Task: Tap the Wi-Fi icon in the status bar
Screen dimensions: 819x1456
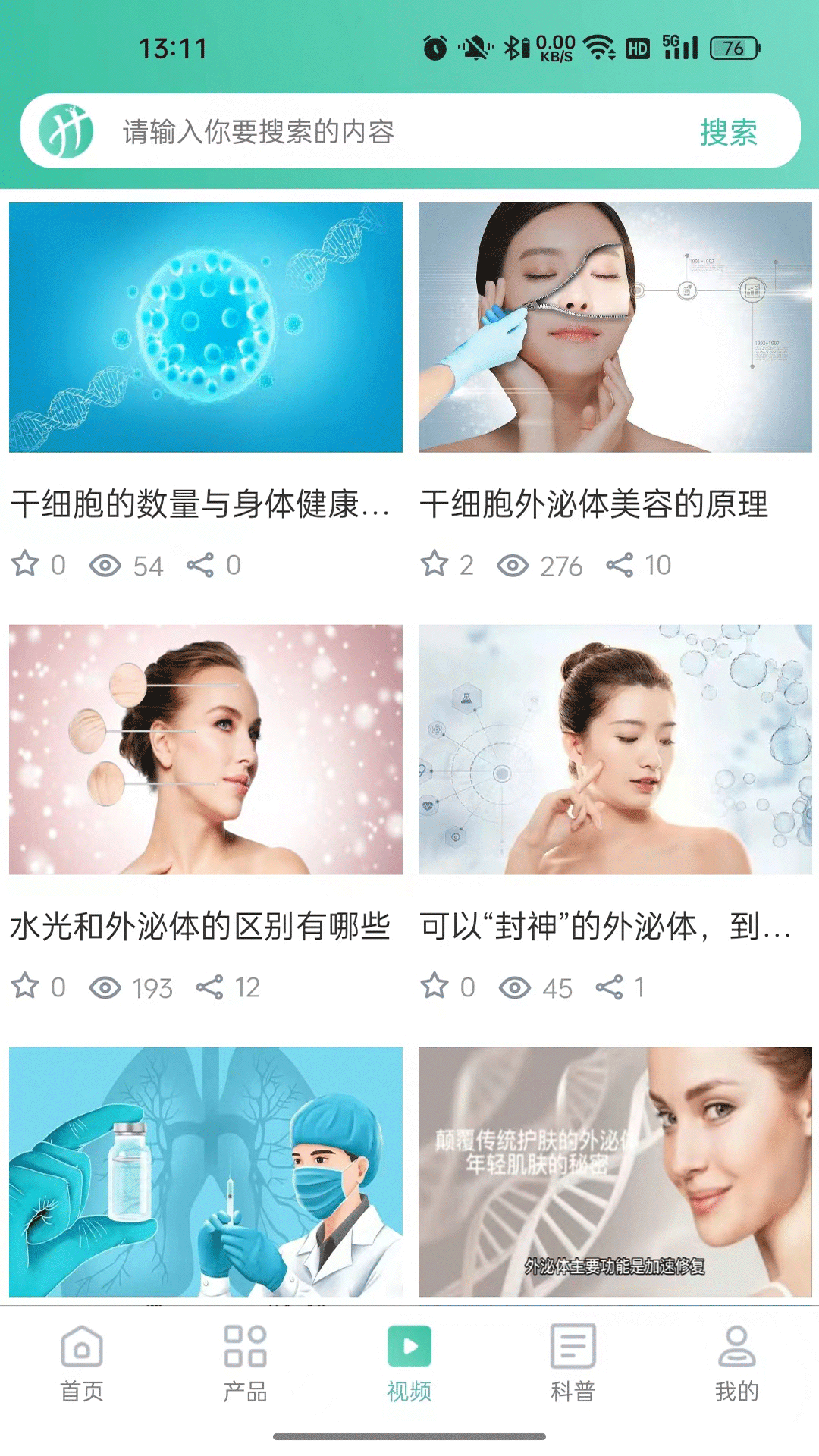Action: 599,47
